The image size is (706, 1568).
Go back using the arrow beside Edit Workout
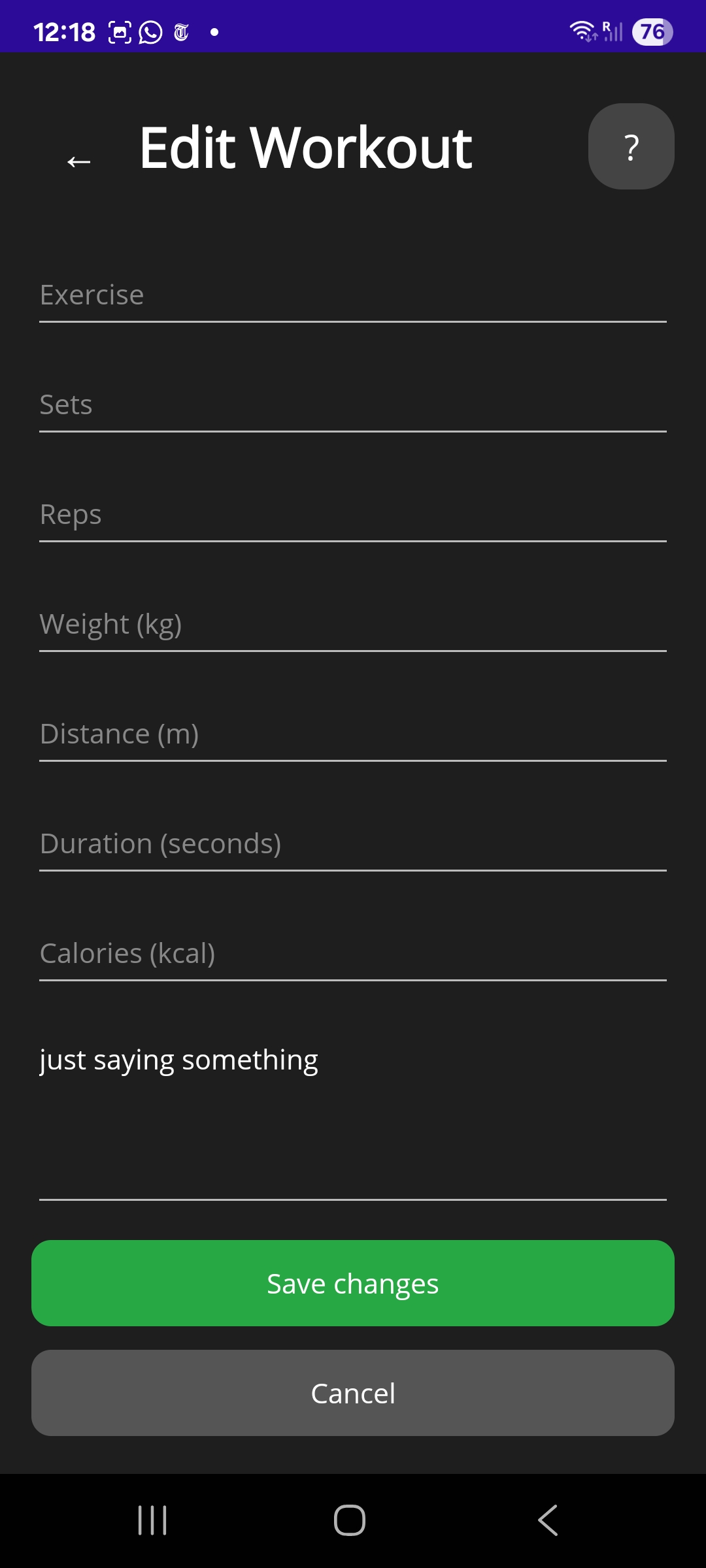click(x=78, y=161)
